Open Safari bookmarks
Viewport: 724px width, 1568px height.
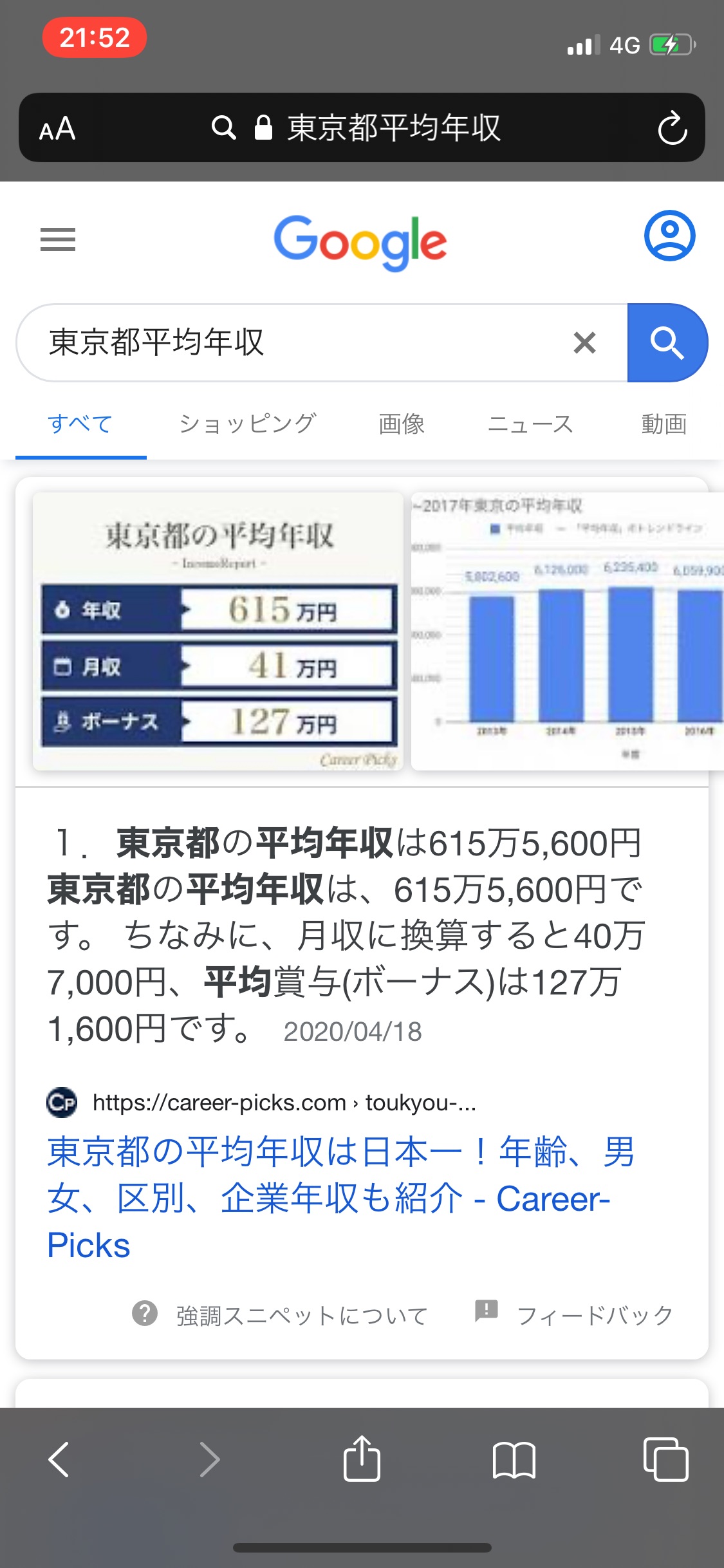[514, 1459]
